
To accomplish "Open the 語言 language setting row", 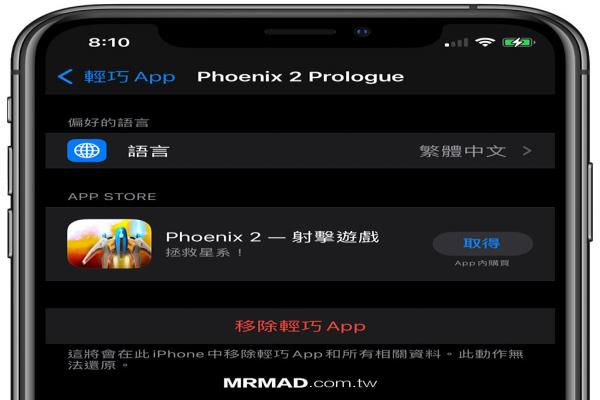I will (300, 151).
